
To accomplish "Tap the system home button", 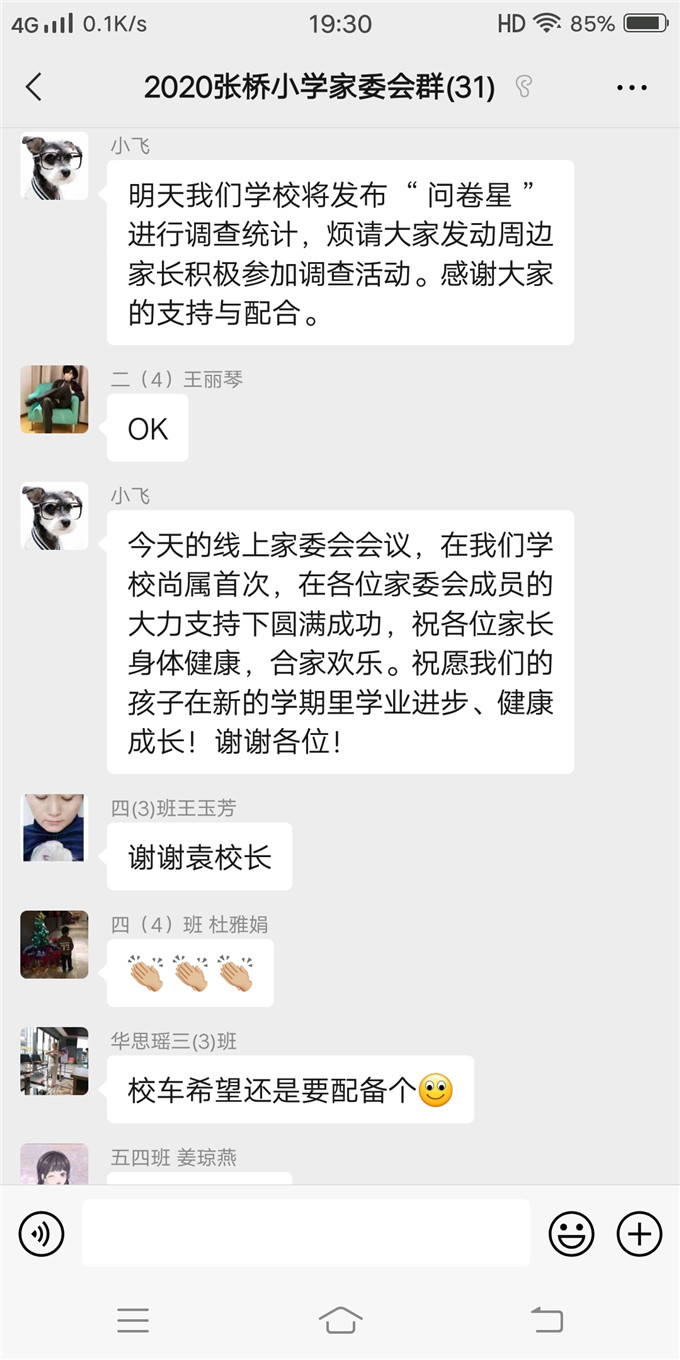I will pyautogui.click(x=340, y=1320).
